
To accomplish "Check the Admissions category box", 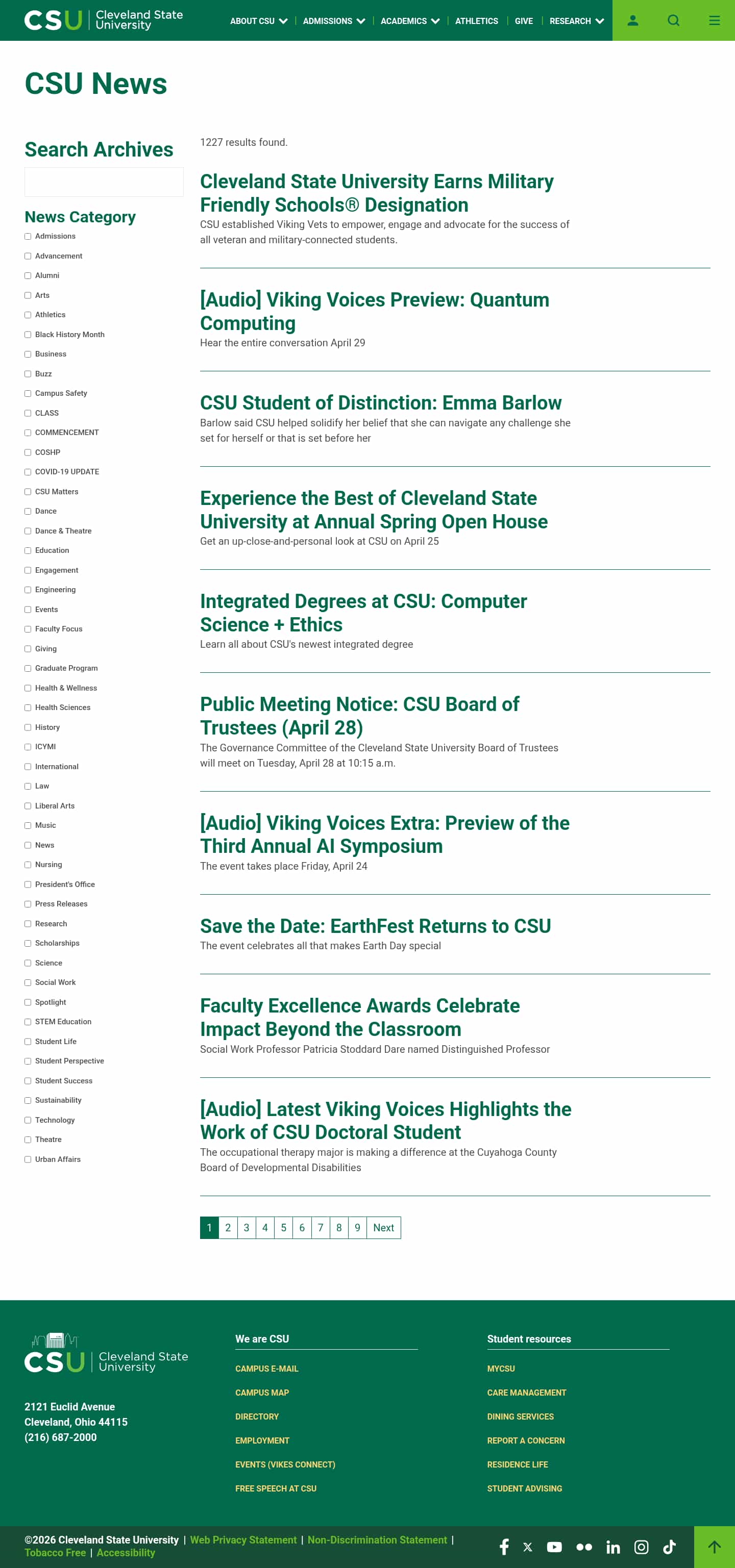I will pos(28,236).
